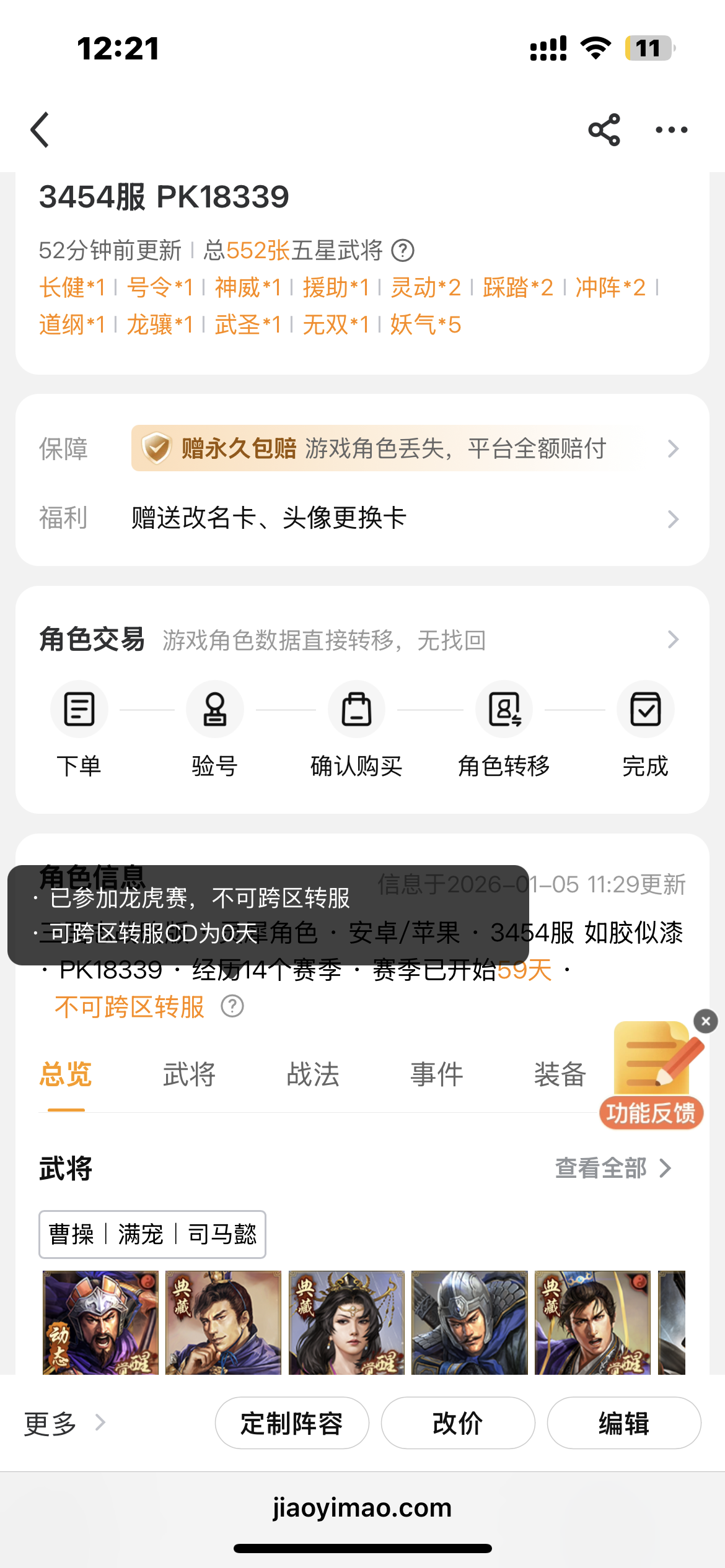Viewport: 725px width, 1568px height.
Task: Switch to the 武将 tab
Action: (x=189, y=1074)
